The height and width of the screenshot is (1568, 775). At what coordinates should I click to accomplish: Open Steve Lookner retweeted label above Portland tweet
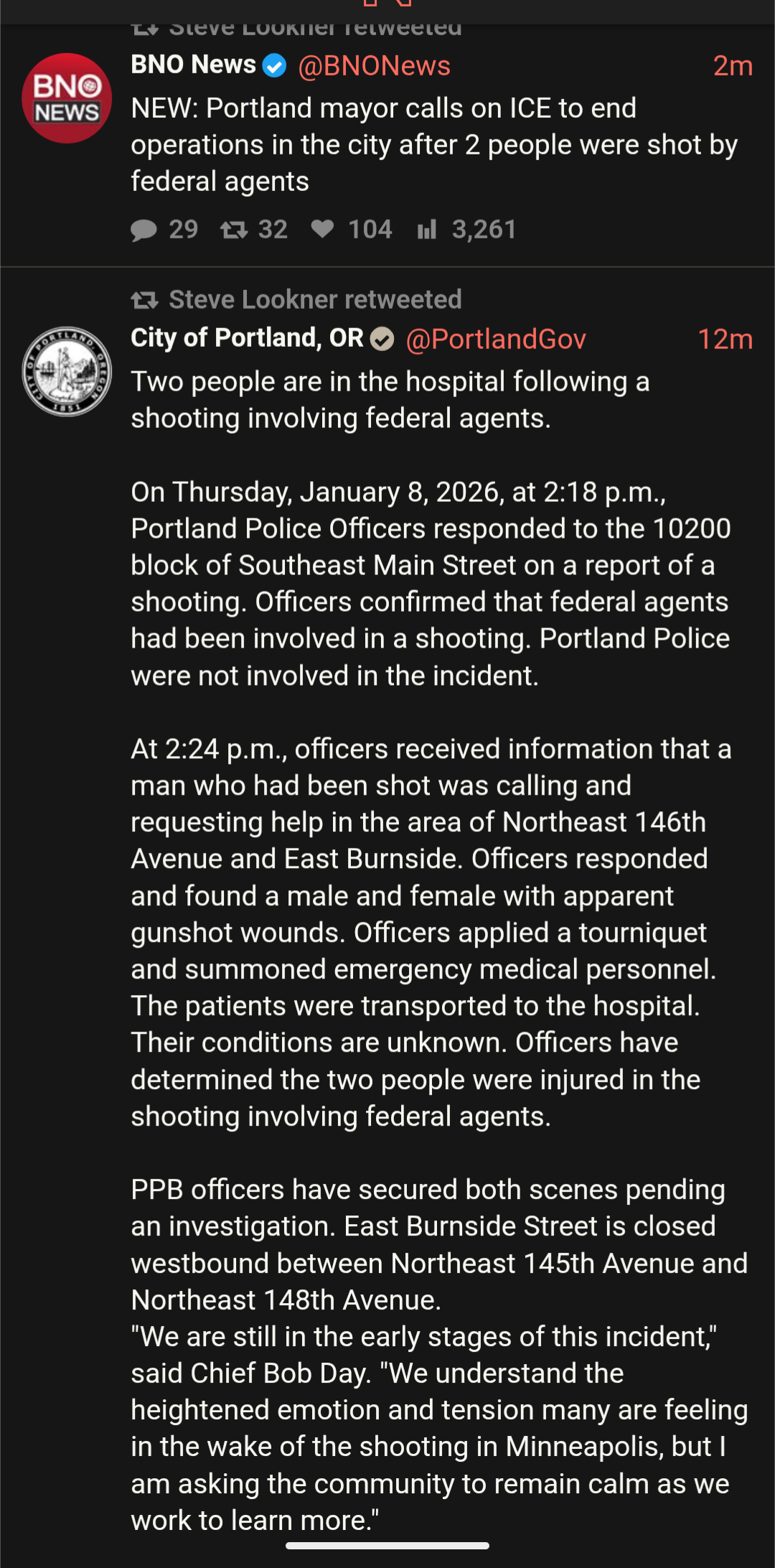point(314,299)
